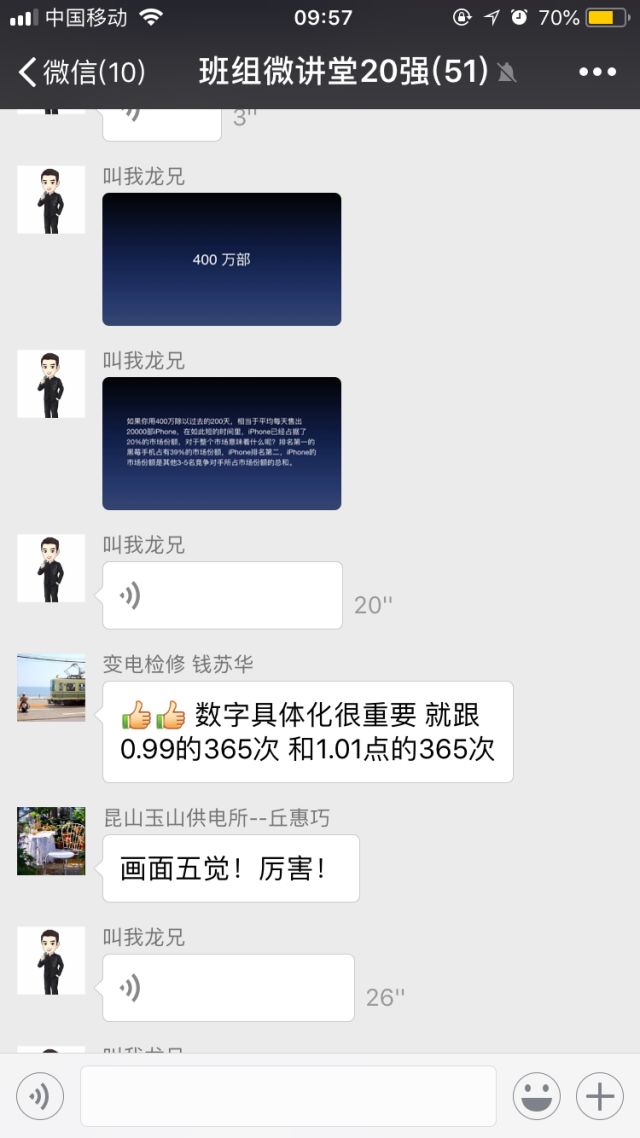Play the 26-second voice message

coord(228,988)
